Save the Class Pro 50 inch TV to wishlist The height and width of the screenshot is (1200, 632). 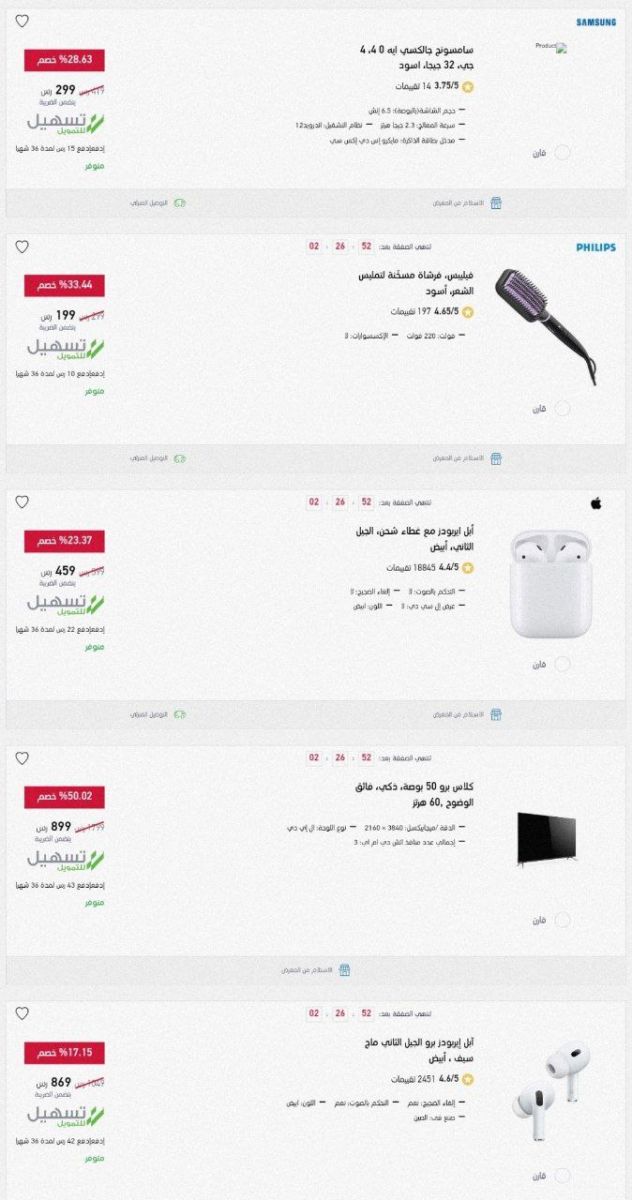coord(22,758)
